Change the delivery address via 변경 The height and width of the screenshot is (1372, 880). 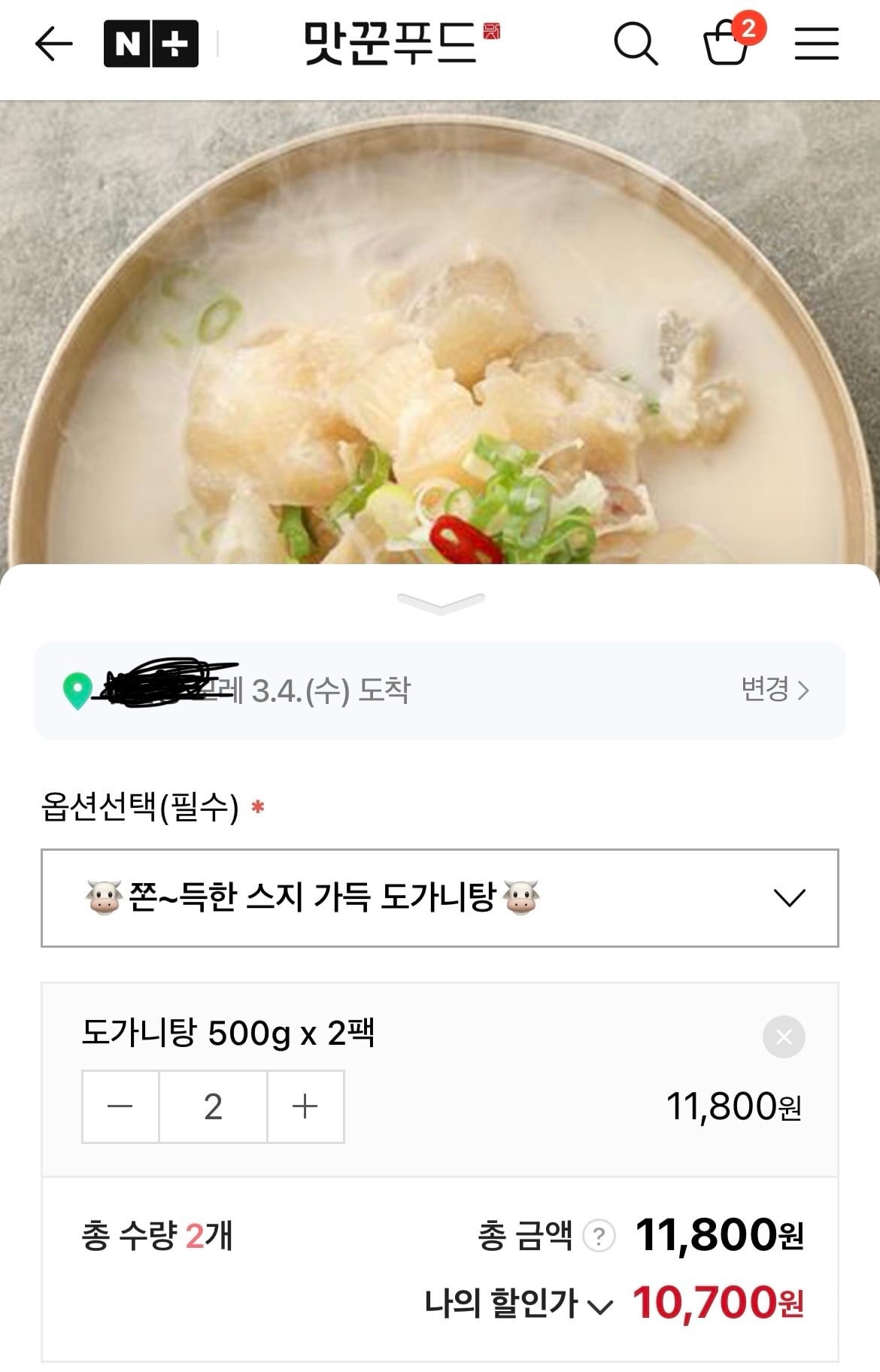pos(775,689)
